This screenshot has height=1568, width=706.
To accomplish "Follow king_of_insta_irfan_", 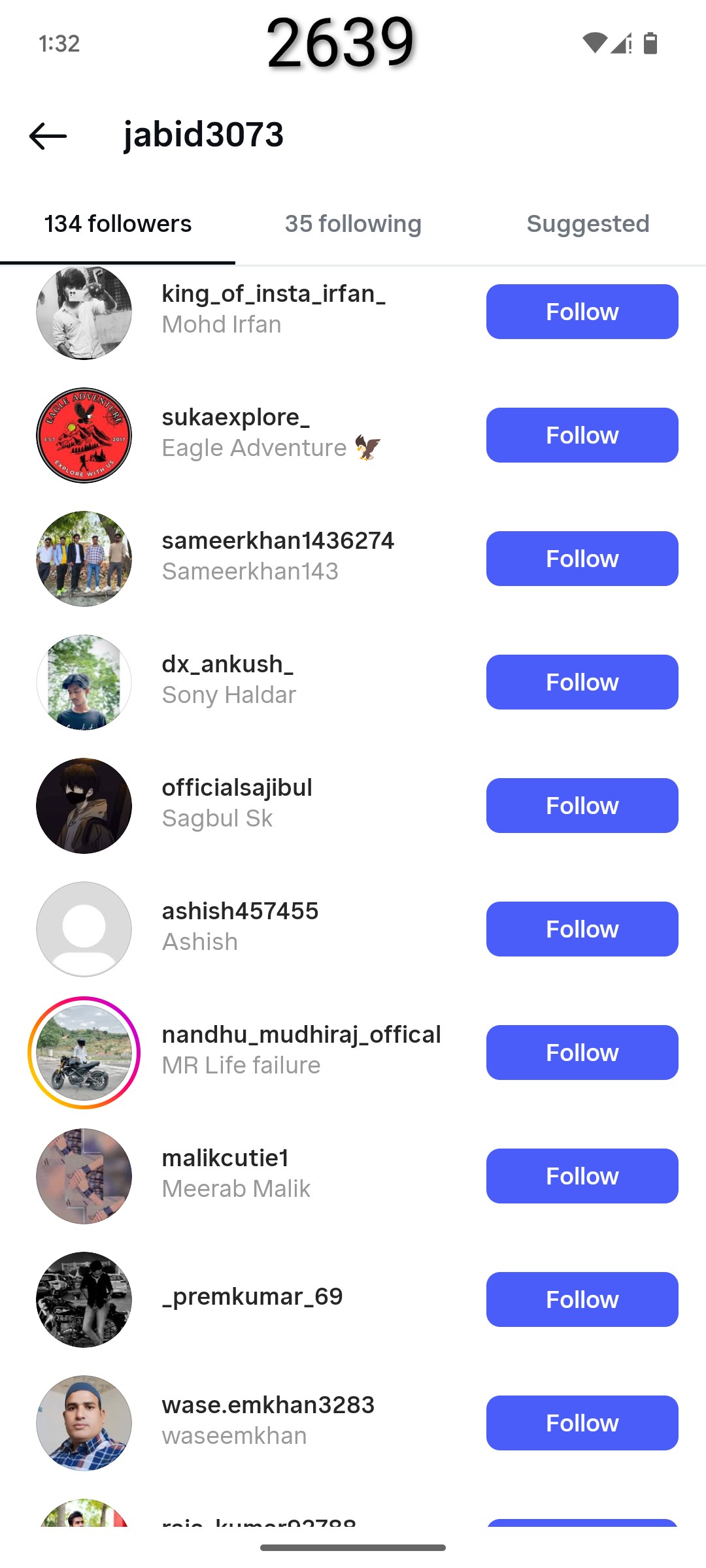I will 582,312.
